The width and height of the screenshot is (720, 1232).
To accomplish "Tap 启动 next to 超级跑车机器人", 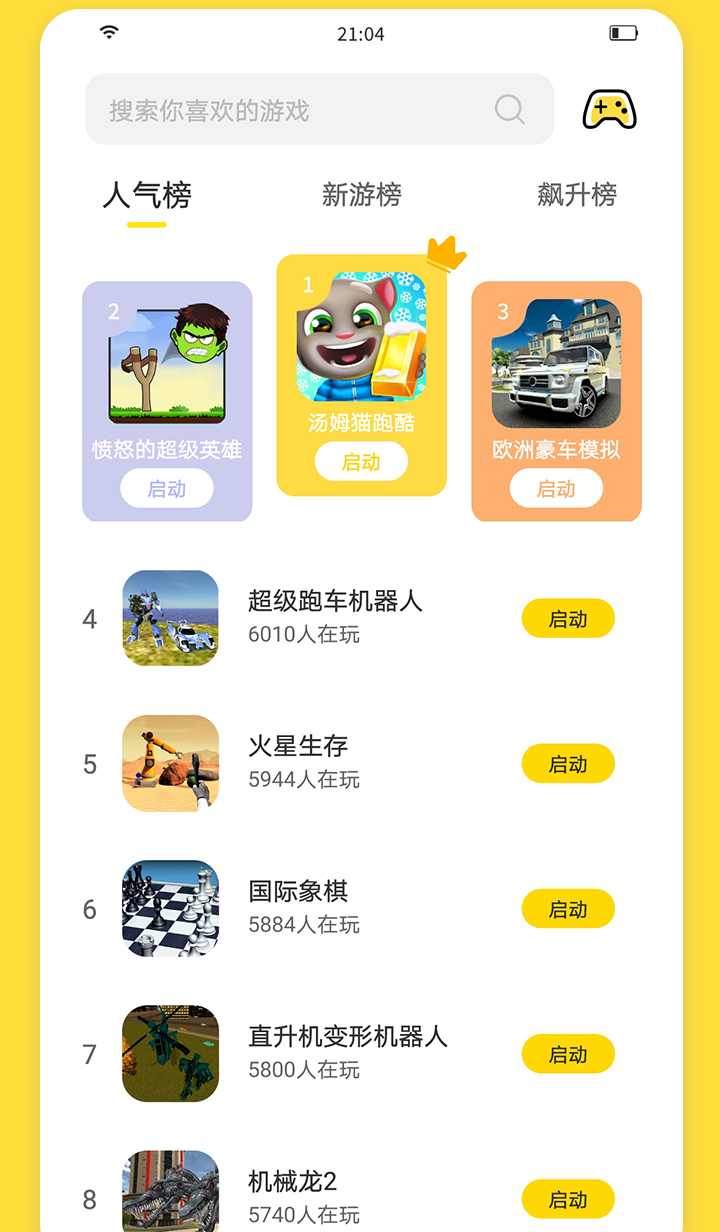I will (568, 619).
